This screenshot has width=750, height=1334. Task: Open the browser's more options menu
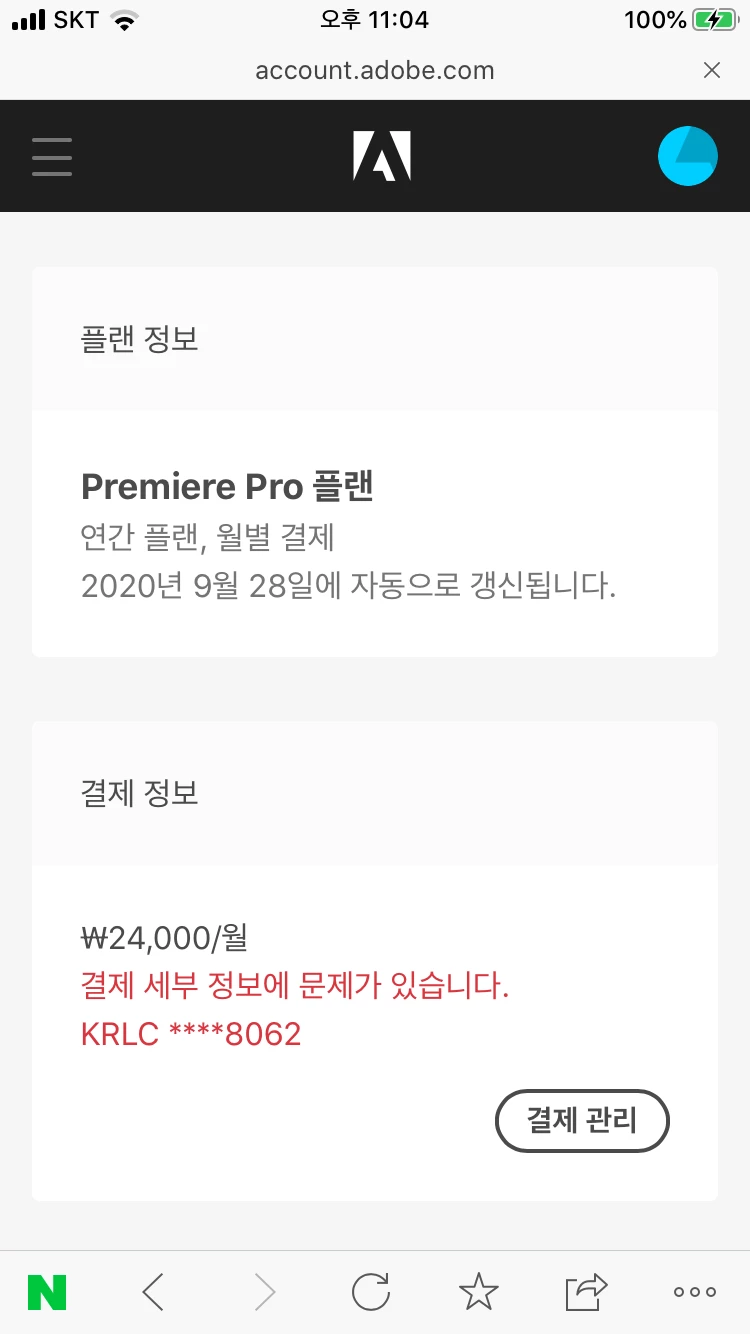(694, 1292)
